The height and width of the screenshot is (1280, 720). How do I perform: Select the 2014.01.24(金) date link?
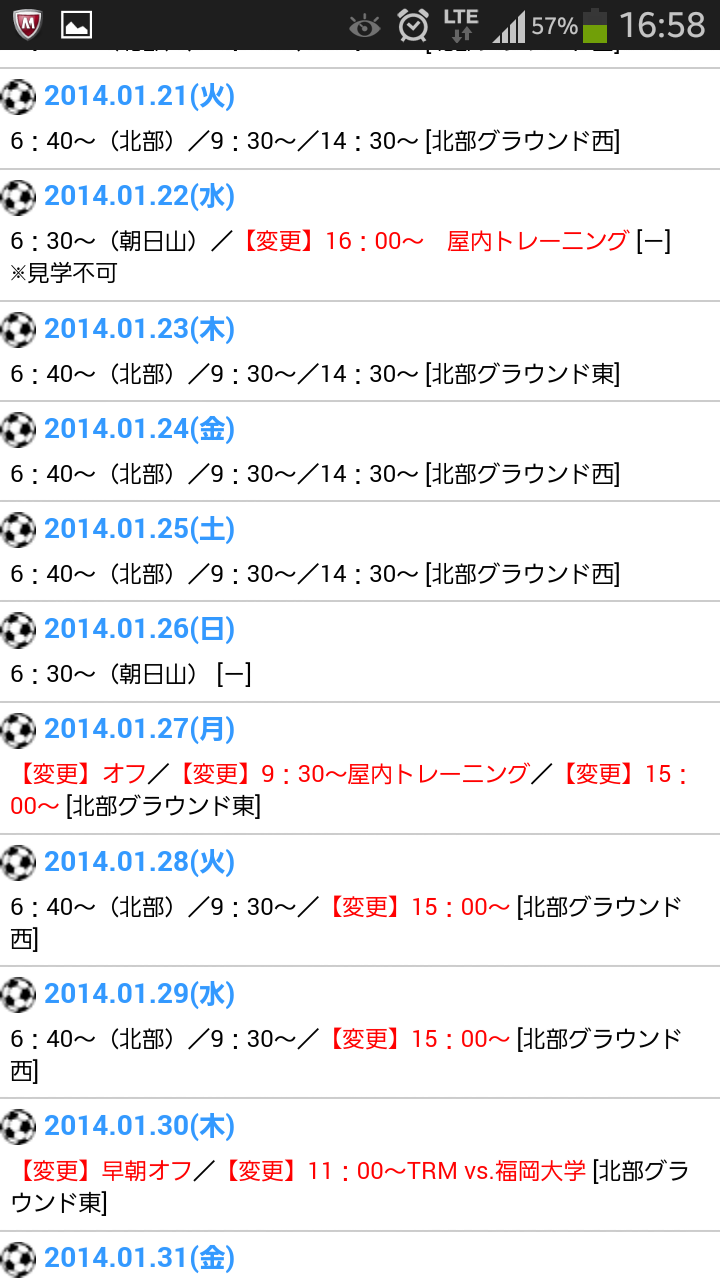click(x=139, y=429)
